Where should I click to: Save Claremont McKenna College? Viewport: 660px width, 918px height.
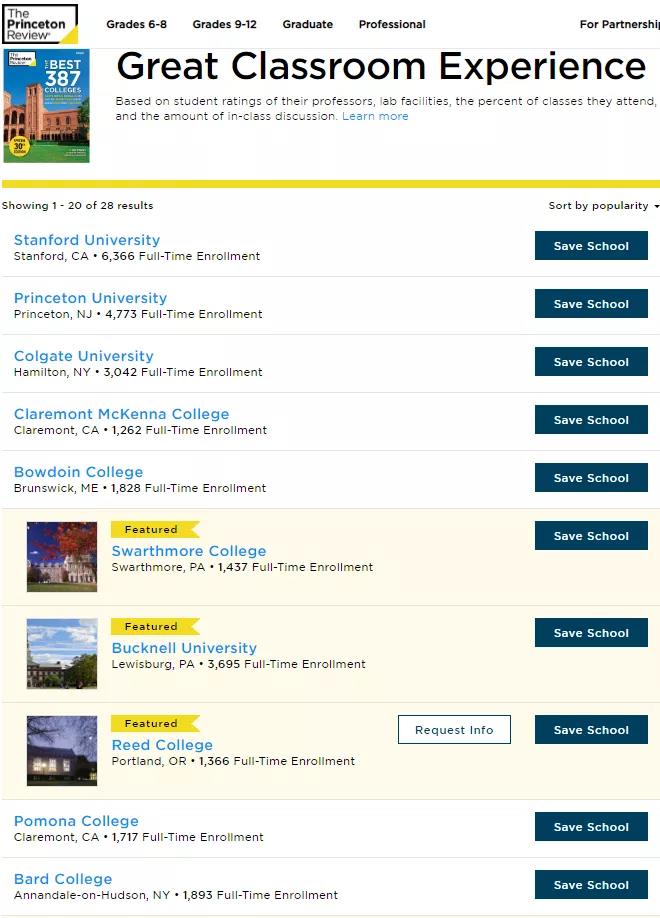(x=591, y=420)
